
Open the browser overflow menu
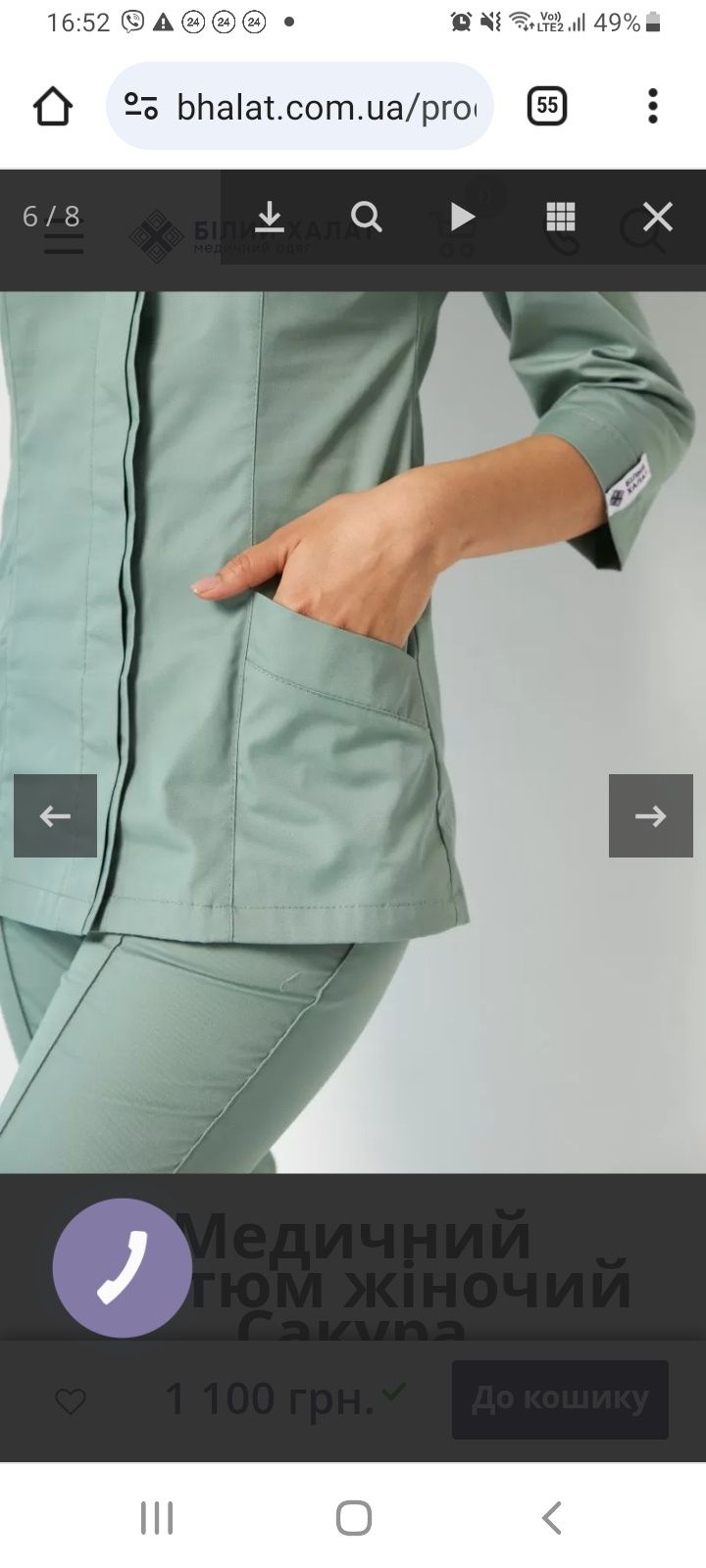(653, 106)
